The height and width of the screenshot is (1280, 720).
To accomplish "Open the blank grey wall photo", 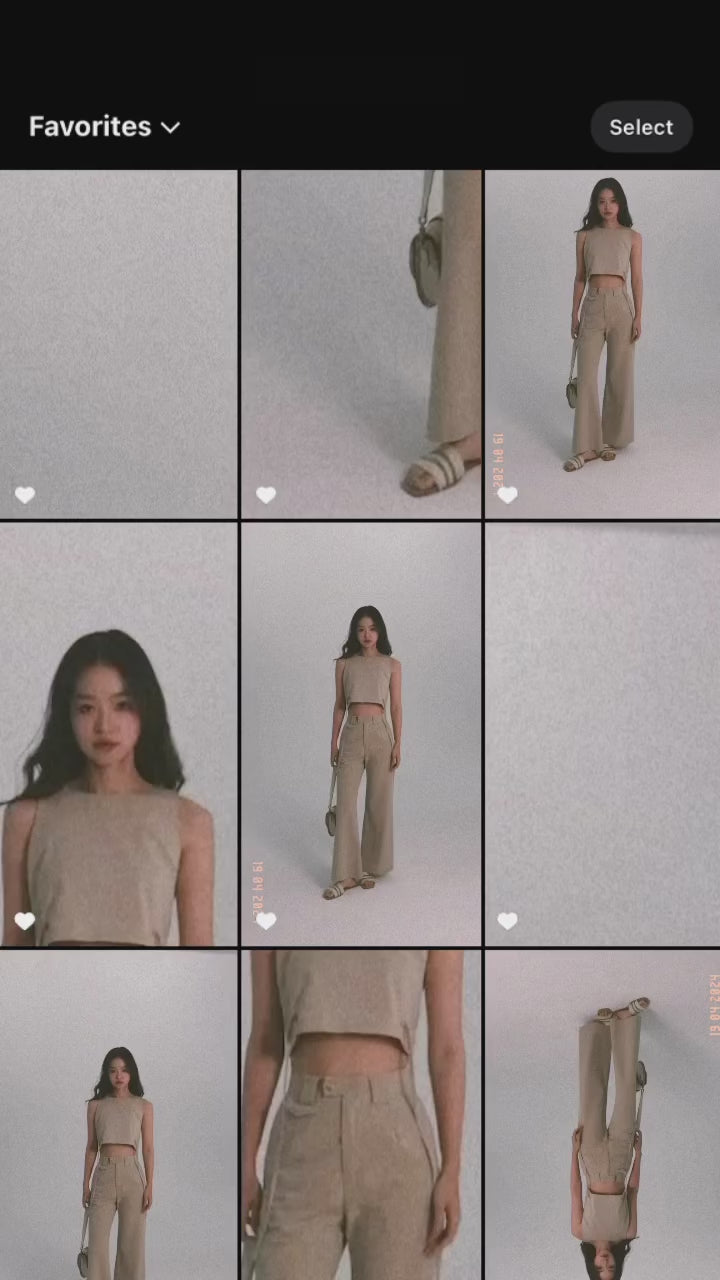I will tap(118, 343).
